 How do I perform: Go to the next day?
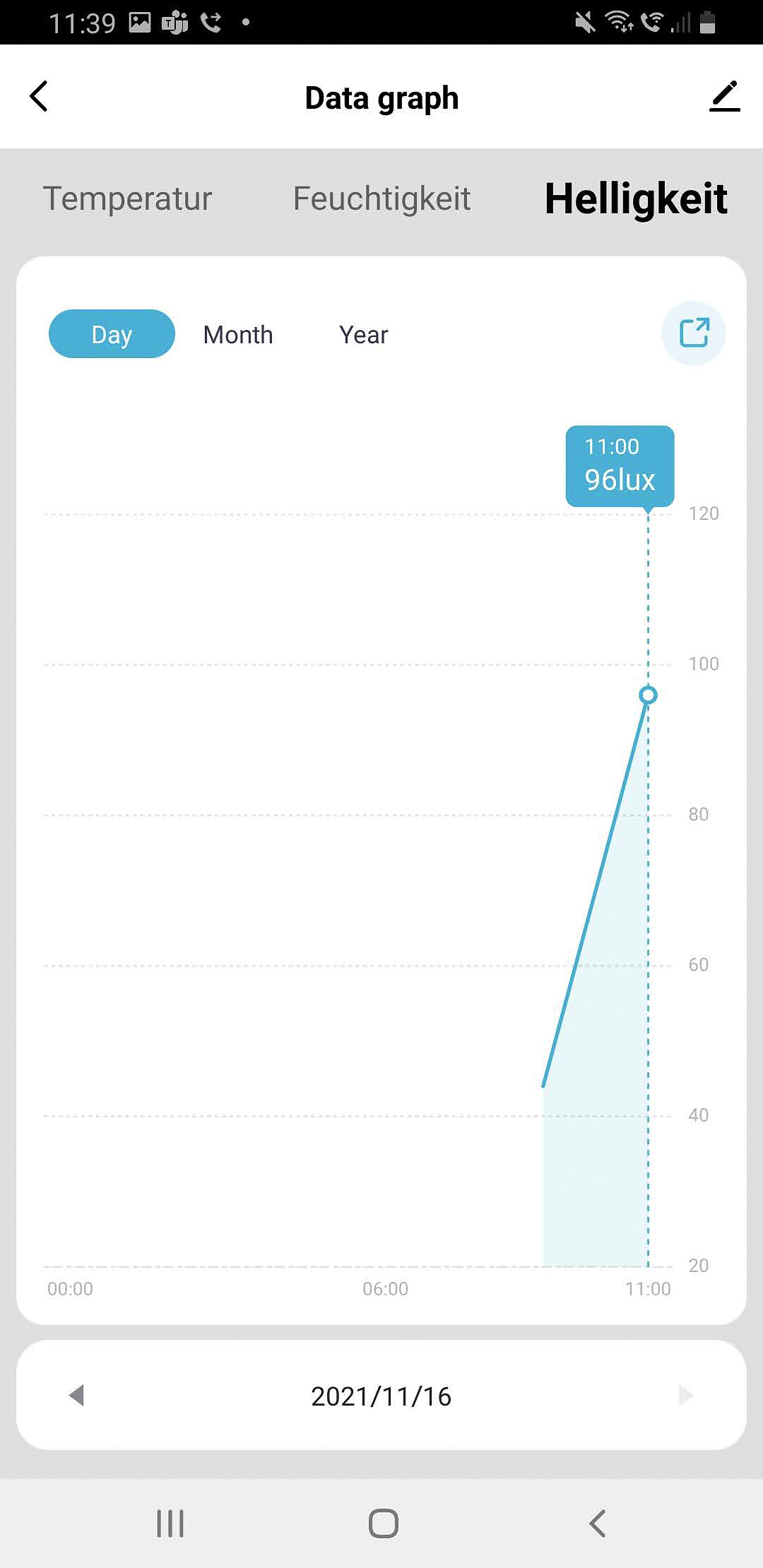tap(685, 1396)
